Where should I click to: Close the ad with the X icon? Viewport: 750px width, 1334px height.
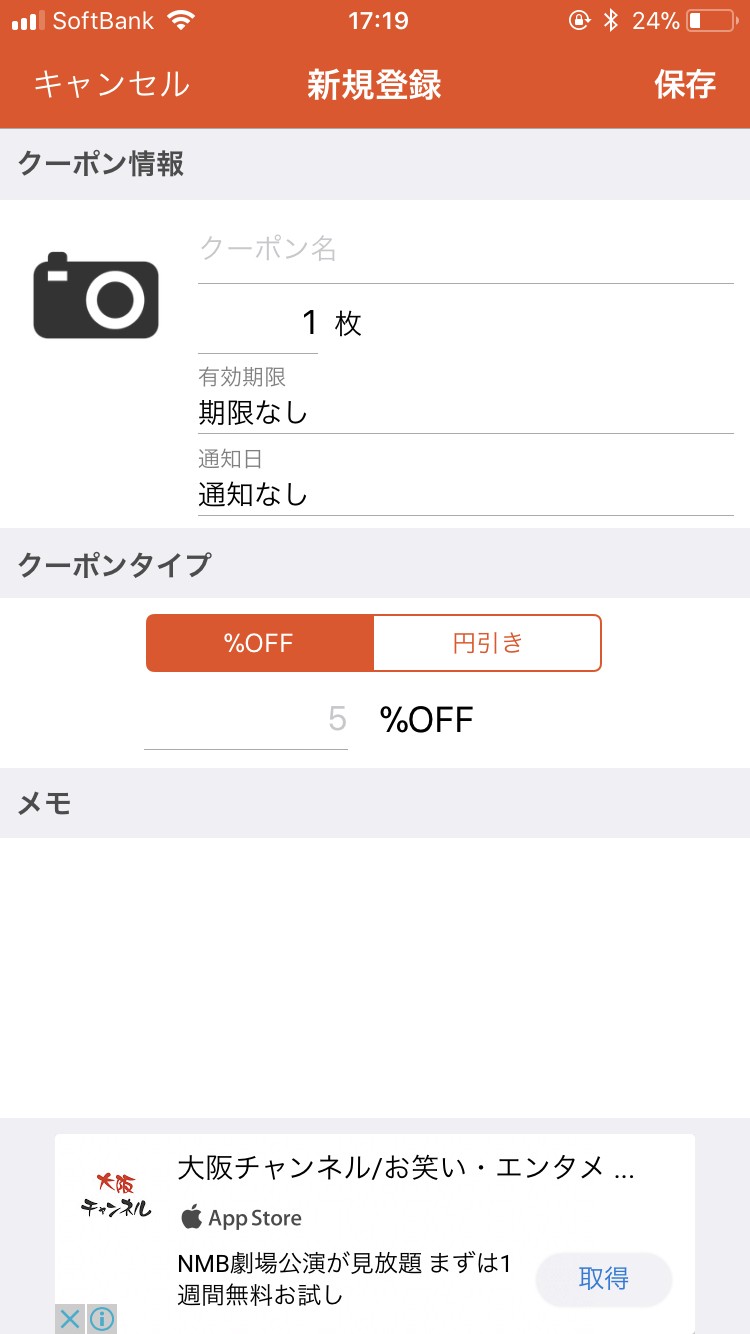tap(70, 1319)
